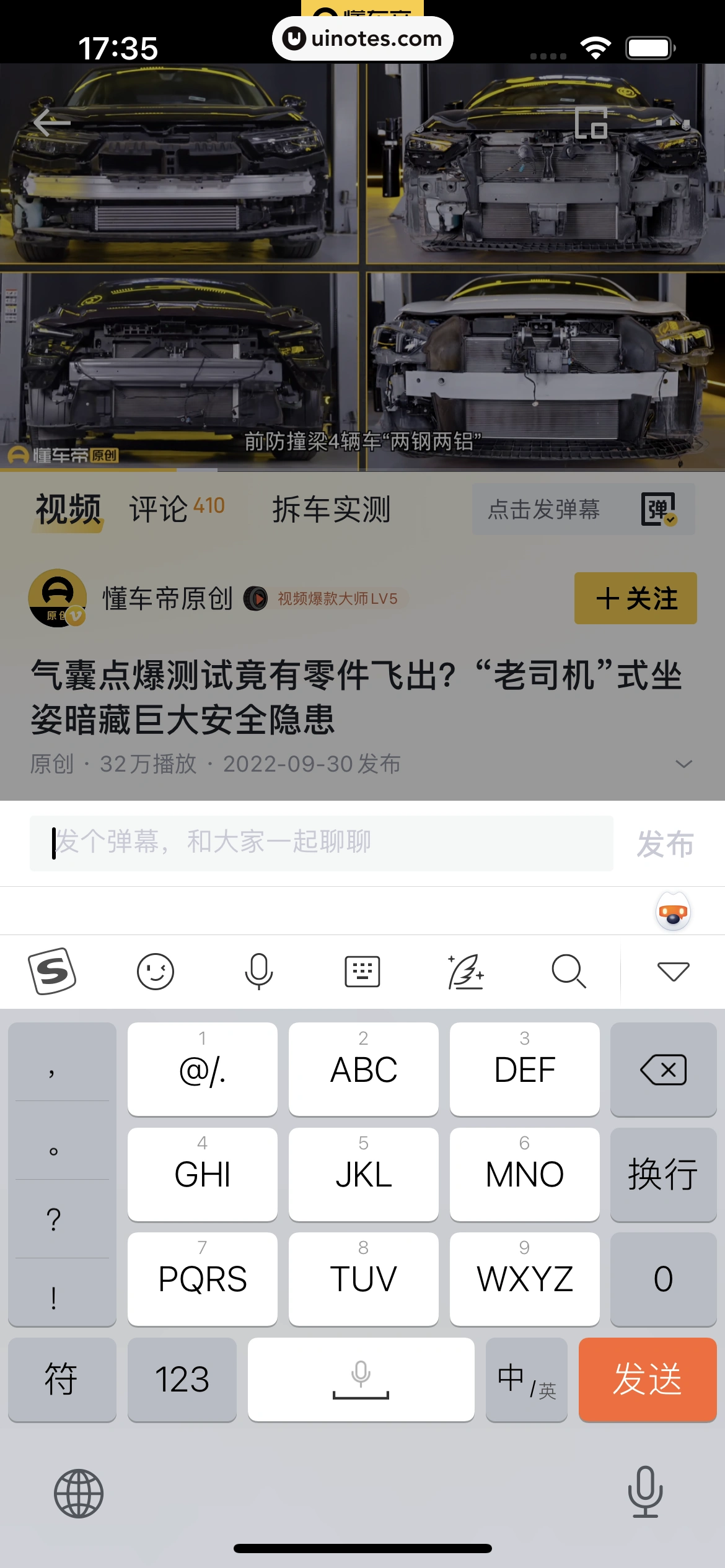Viewport: 725px width, 1568px height.
Task: Open the 懂车帝原创 profile avatar
Action: pos(58,598)
